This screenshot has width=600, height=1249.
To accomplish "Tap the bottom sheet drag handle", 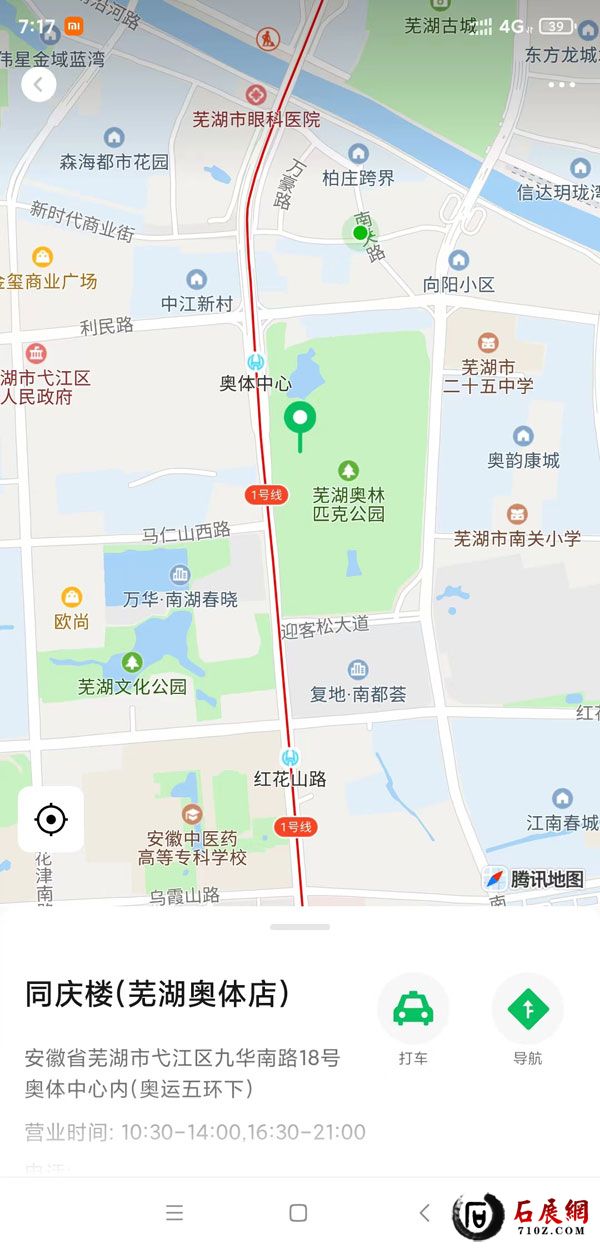I will point(300,927).
